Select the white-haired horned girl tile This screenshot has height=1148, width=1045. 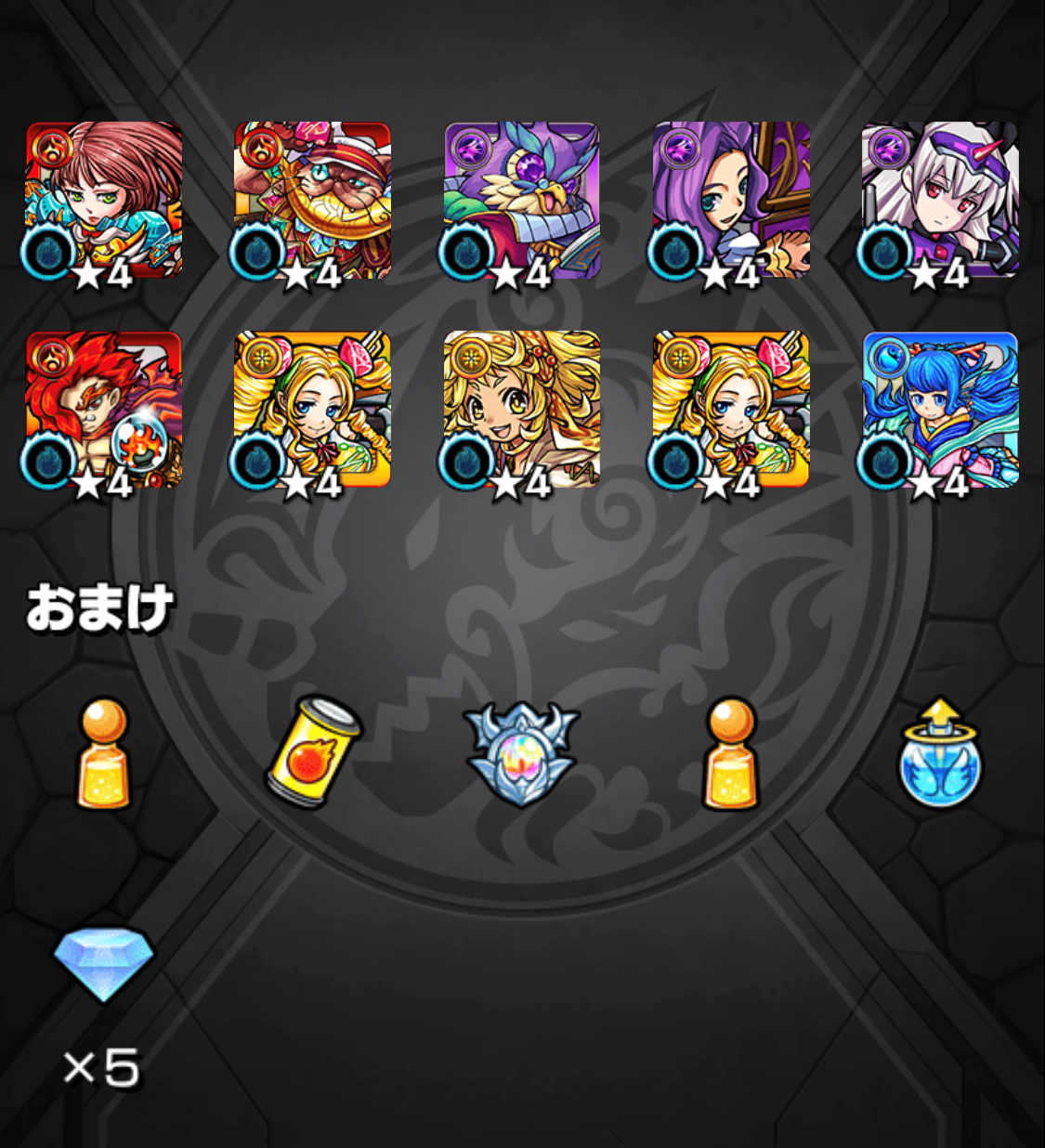(x=940, y=200)
